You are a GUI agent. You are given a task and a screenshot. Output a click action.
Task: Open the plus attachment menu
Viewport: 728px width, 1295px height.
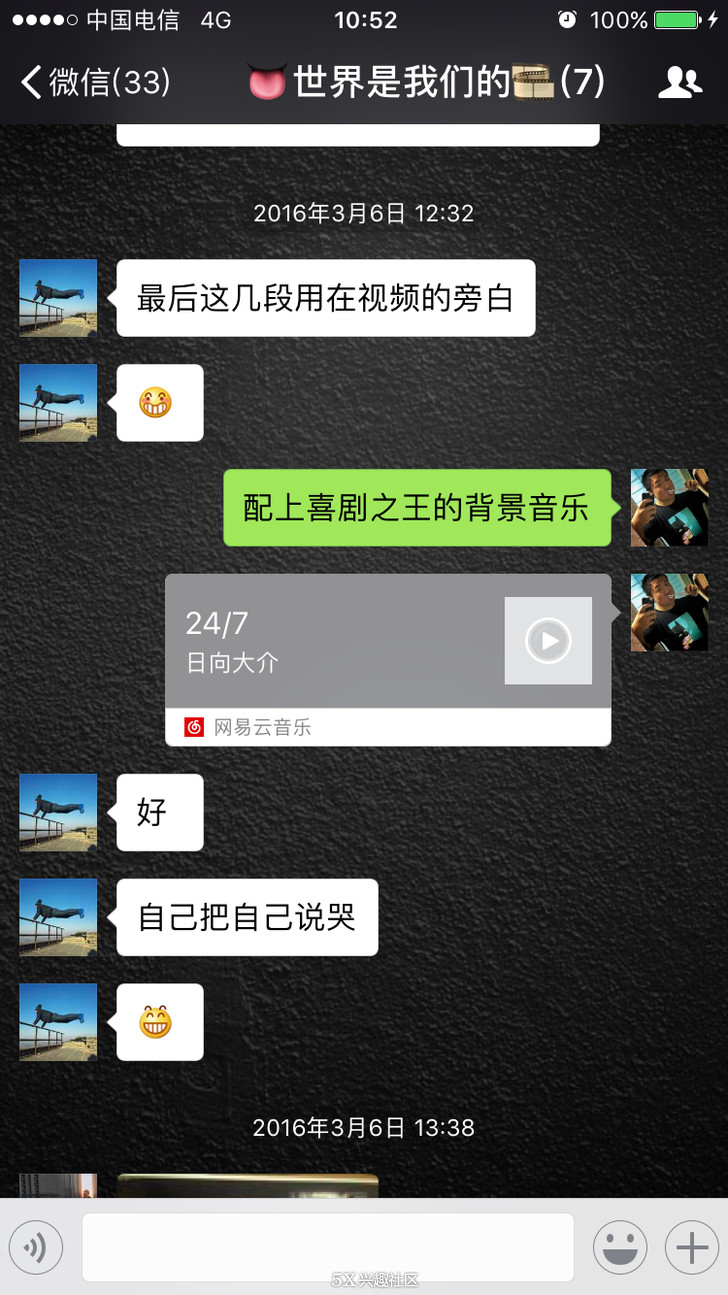[x=692, y=1247]
